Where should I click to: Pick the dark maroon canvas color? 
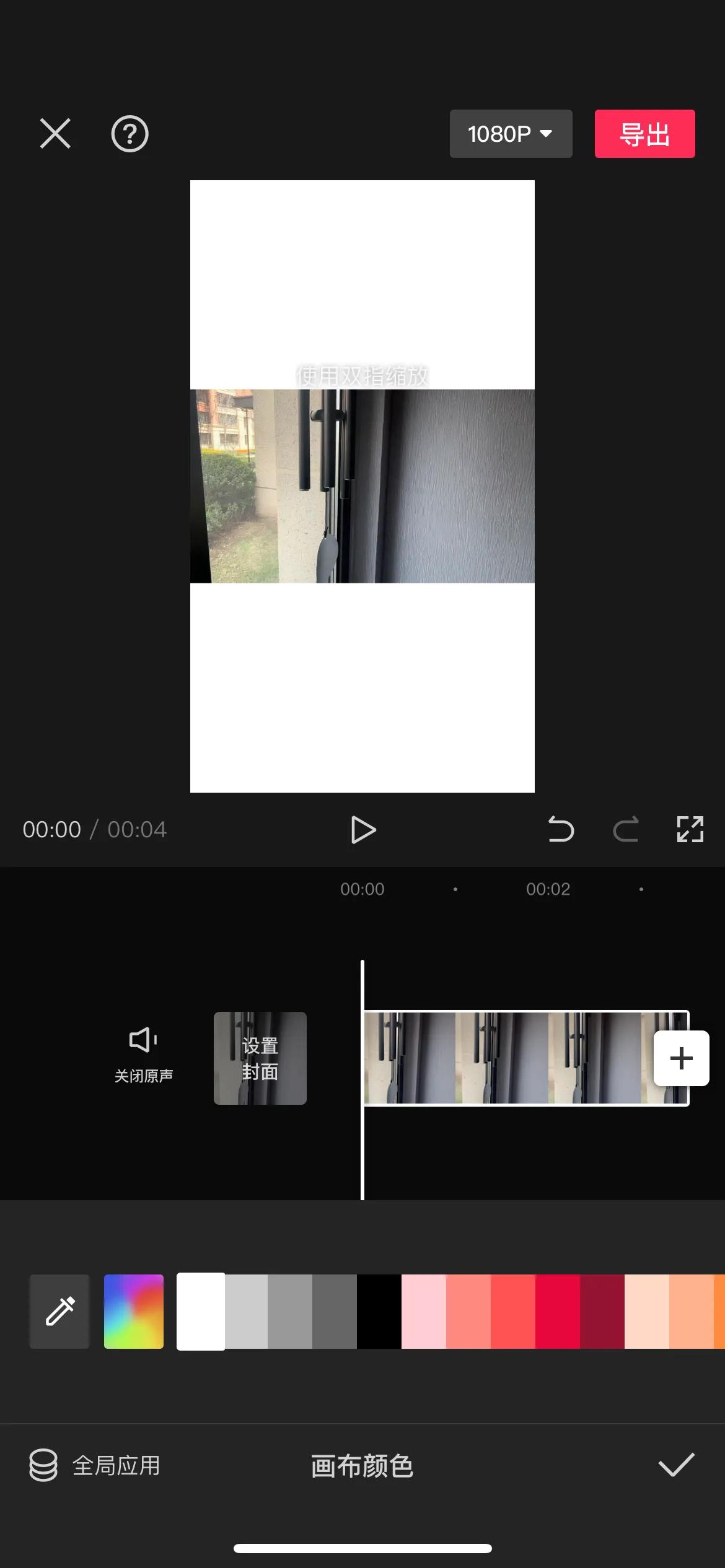[602, 1311]
